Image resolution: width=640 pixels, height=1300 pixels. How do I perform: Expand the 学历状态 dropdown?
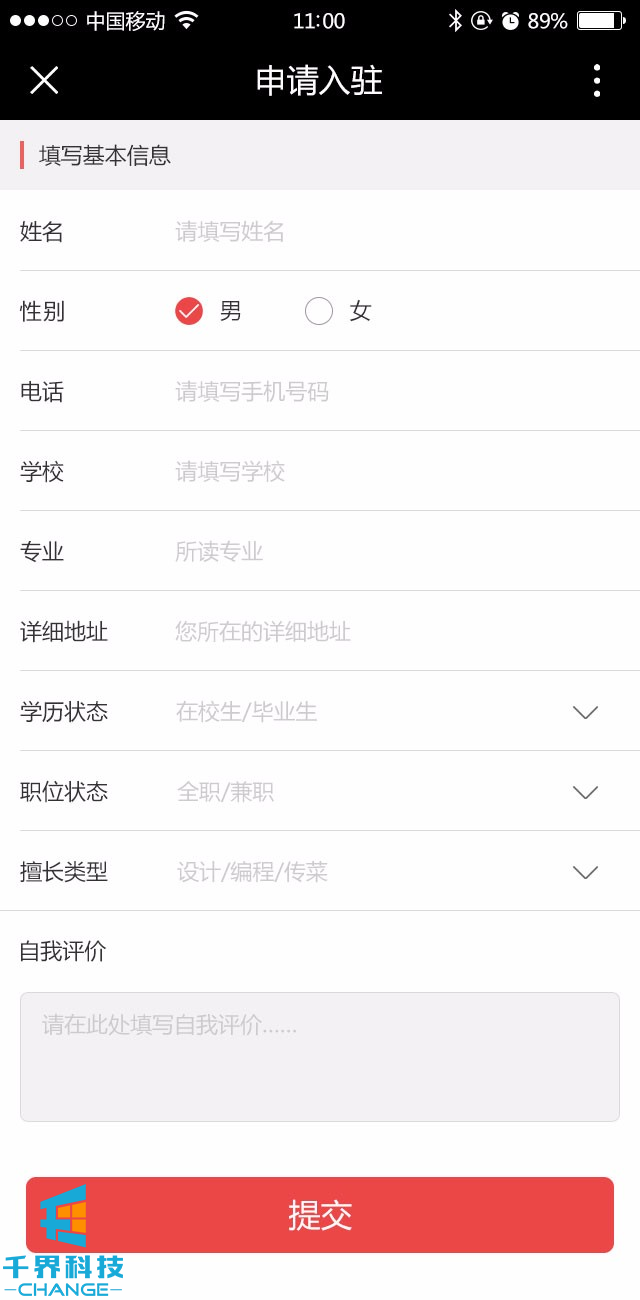pyautogui.click(x=585, y=712)
